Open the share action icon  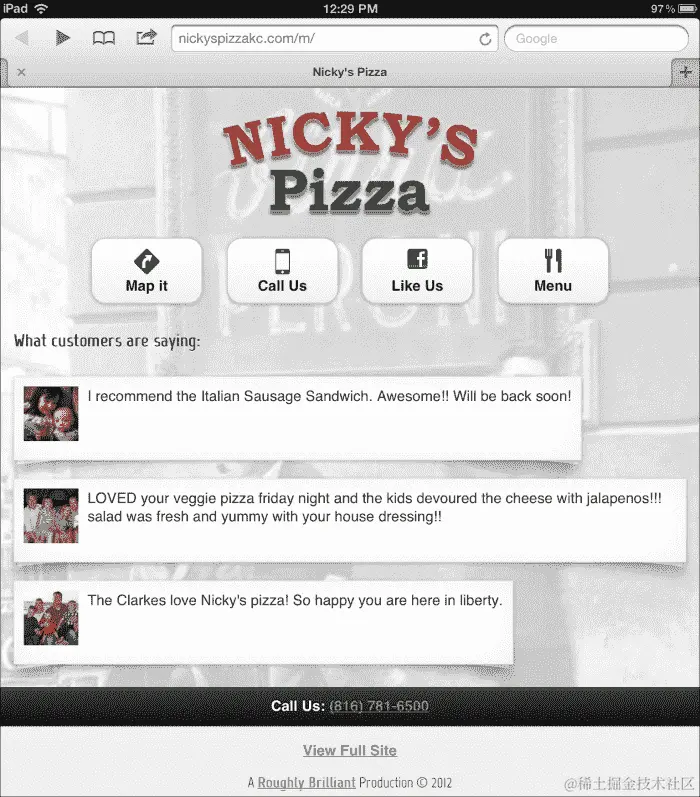146,38
